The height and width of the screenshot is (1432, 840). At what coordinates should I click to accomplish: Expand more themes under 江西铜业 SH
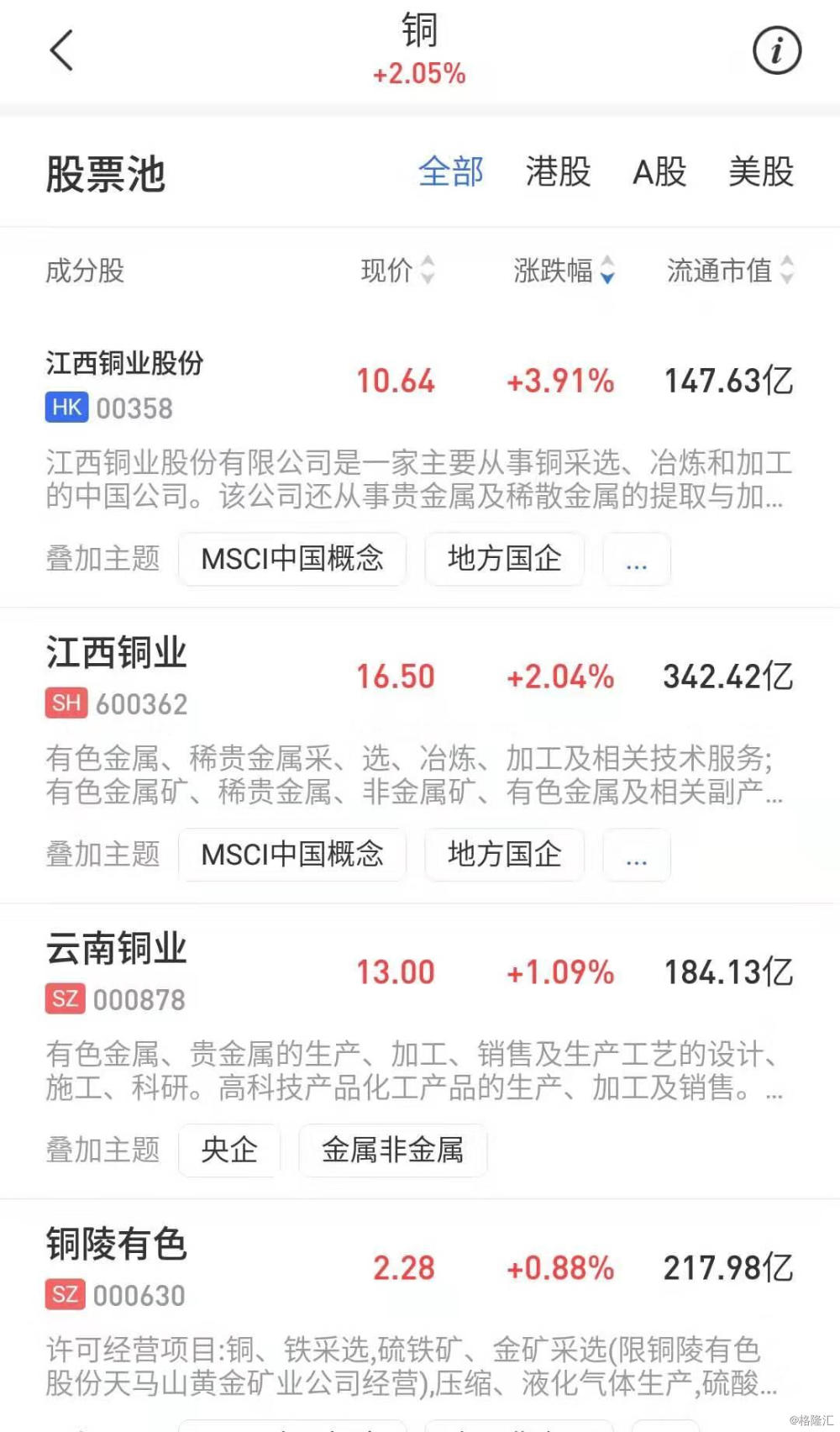coord(637,855)
